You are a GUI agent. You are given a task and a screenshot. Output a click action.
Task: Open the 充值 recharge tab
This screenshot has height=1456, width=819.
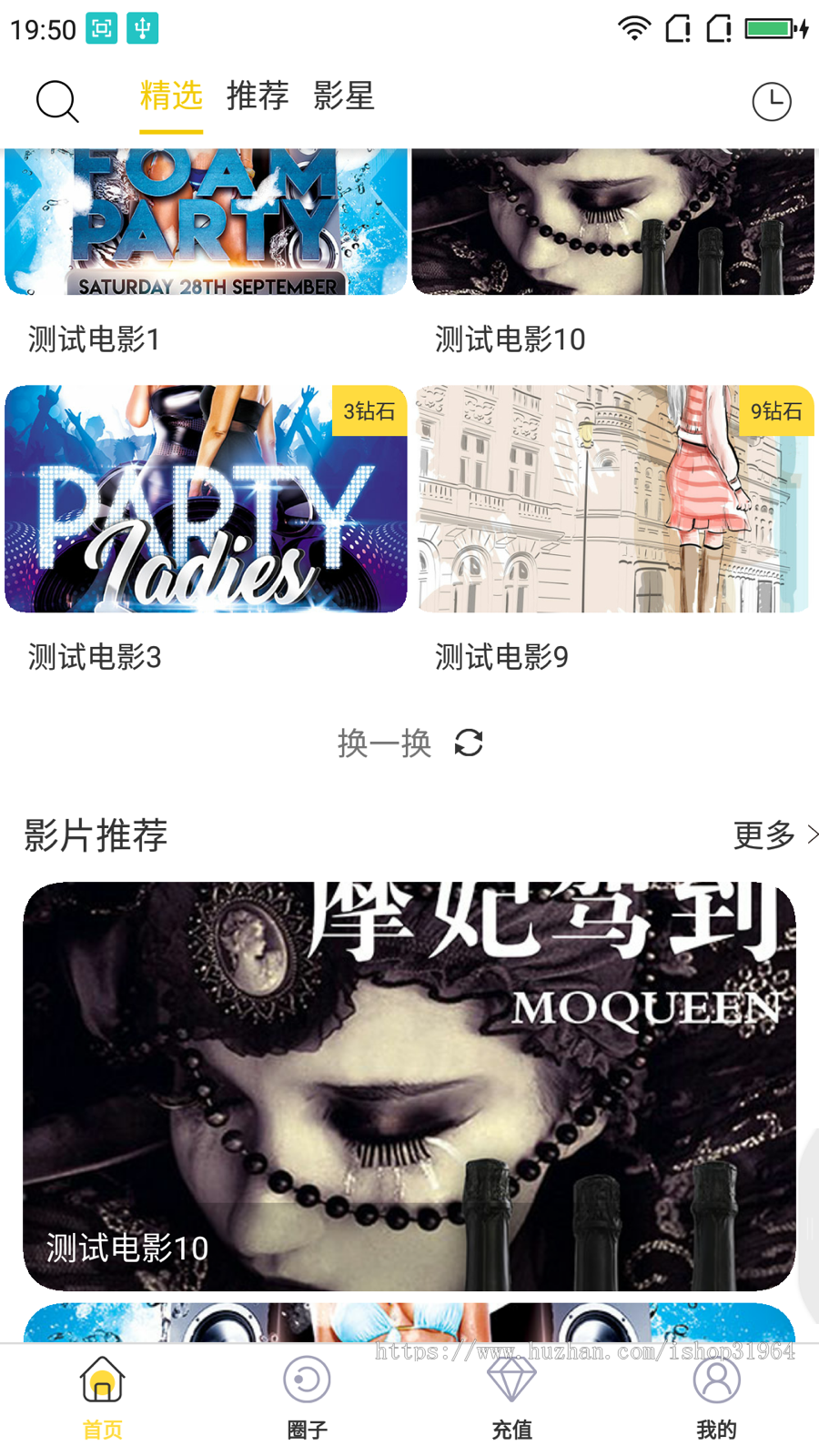tap(511, 1397)
